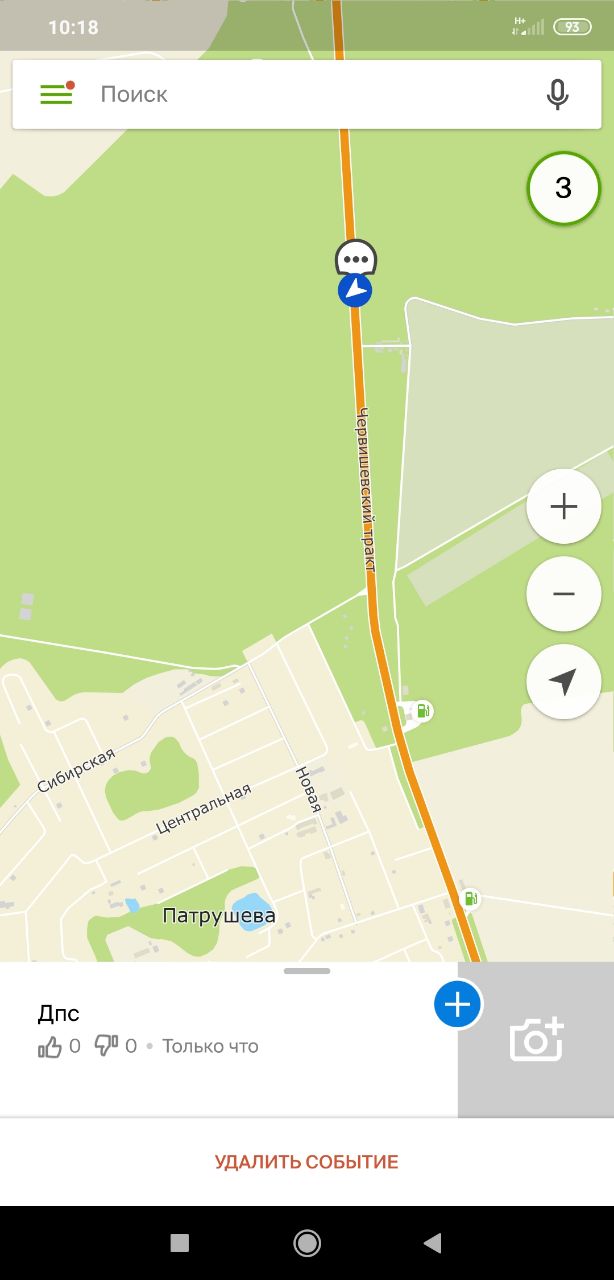The image size is (614, 1280).
Task: Center map on my location
Action: click(x=563, y=682)
